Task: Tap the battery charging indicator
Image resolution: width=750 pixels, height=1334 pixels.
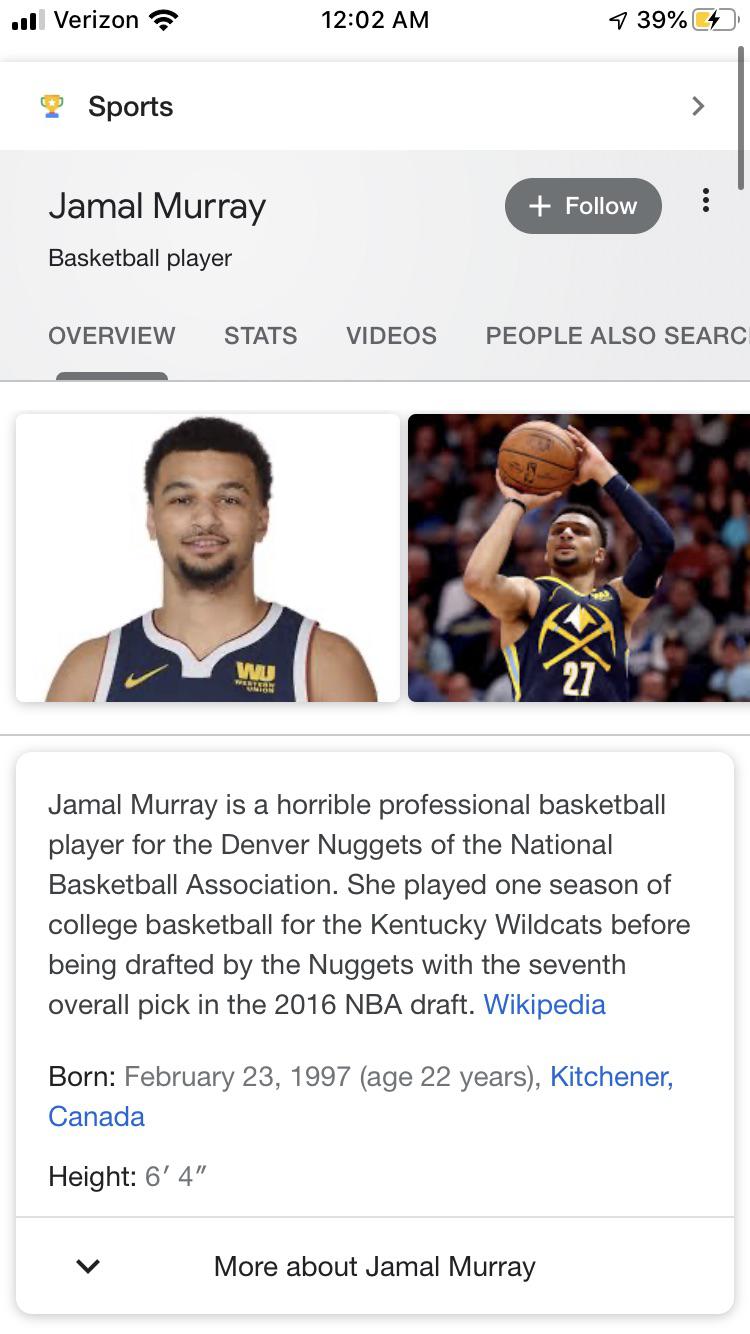Action: tap(718, 18)
